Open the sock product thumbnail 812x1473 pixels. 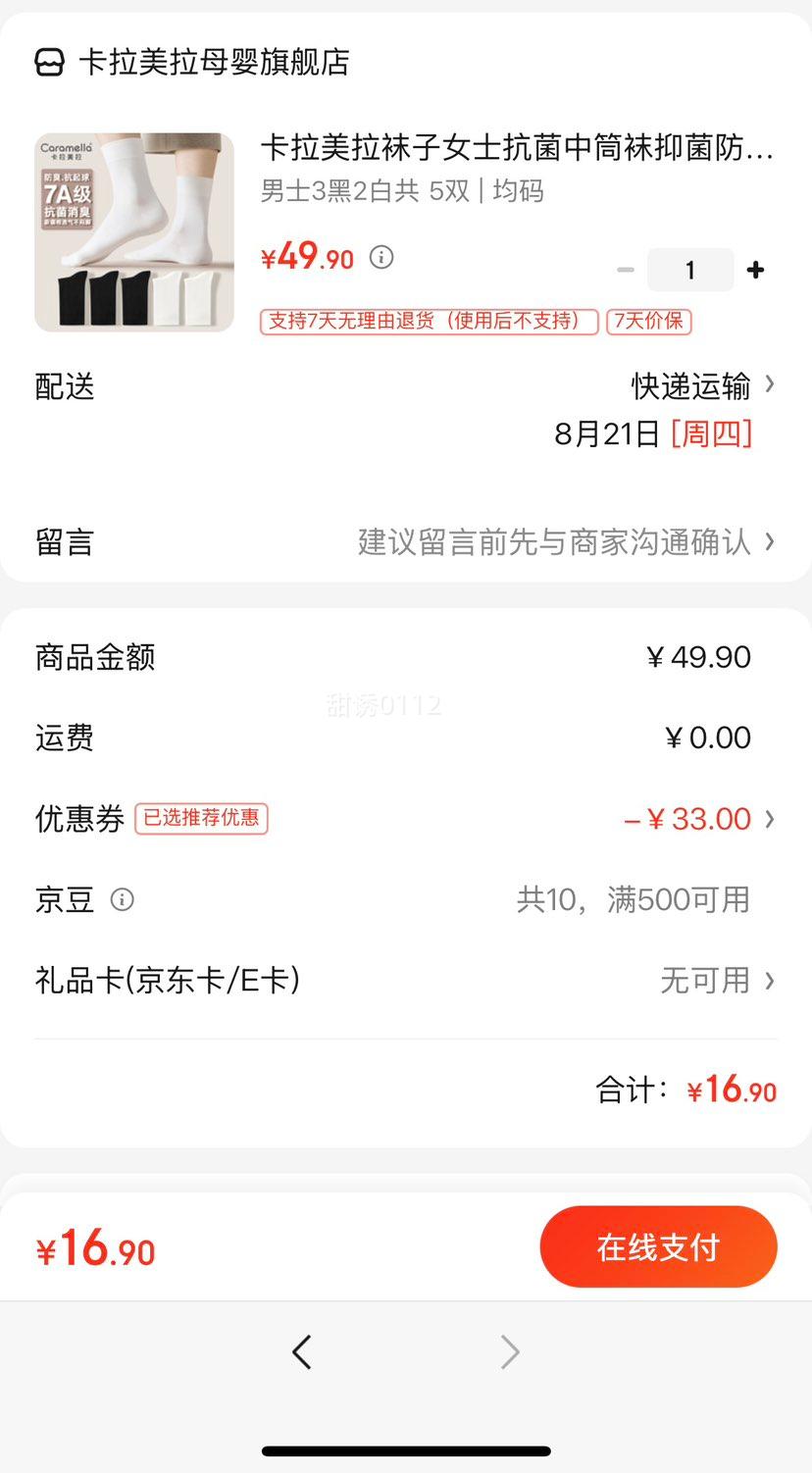(x=134, y=232)
